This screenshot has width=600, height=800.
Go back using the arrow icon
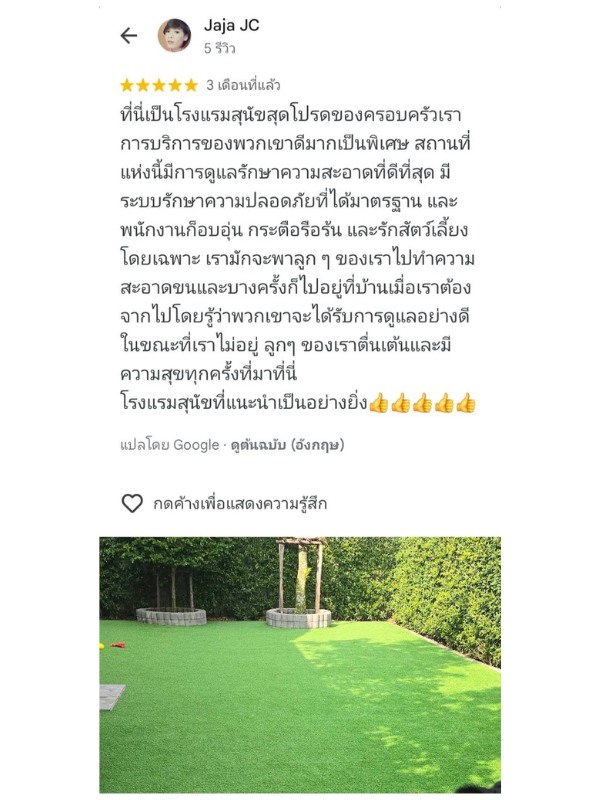(128, 36)
